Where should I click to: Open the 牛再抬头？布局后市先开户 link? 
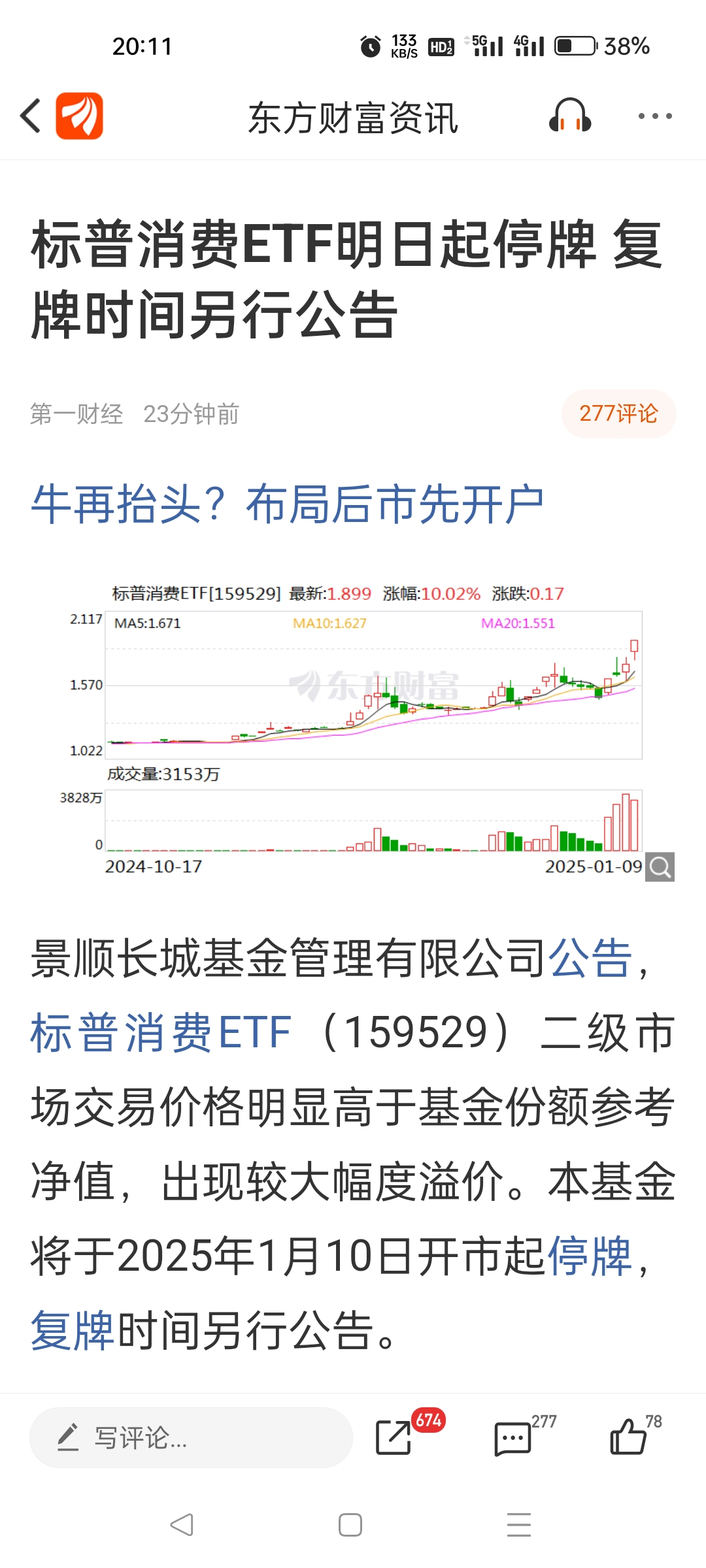[288, 504]
